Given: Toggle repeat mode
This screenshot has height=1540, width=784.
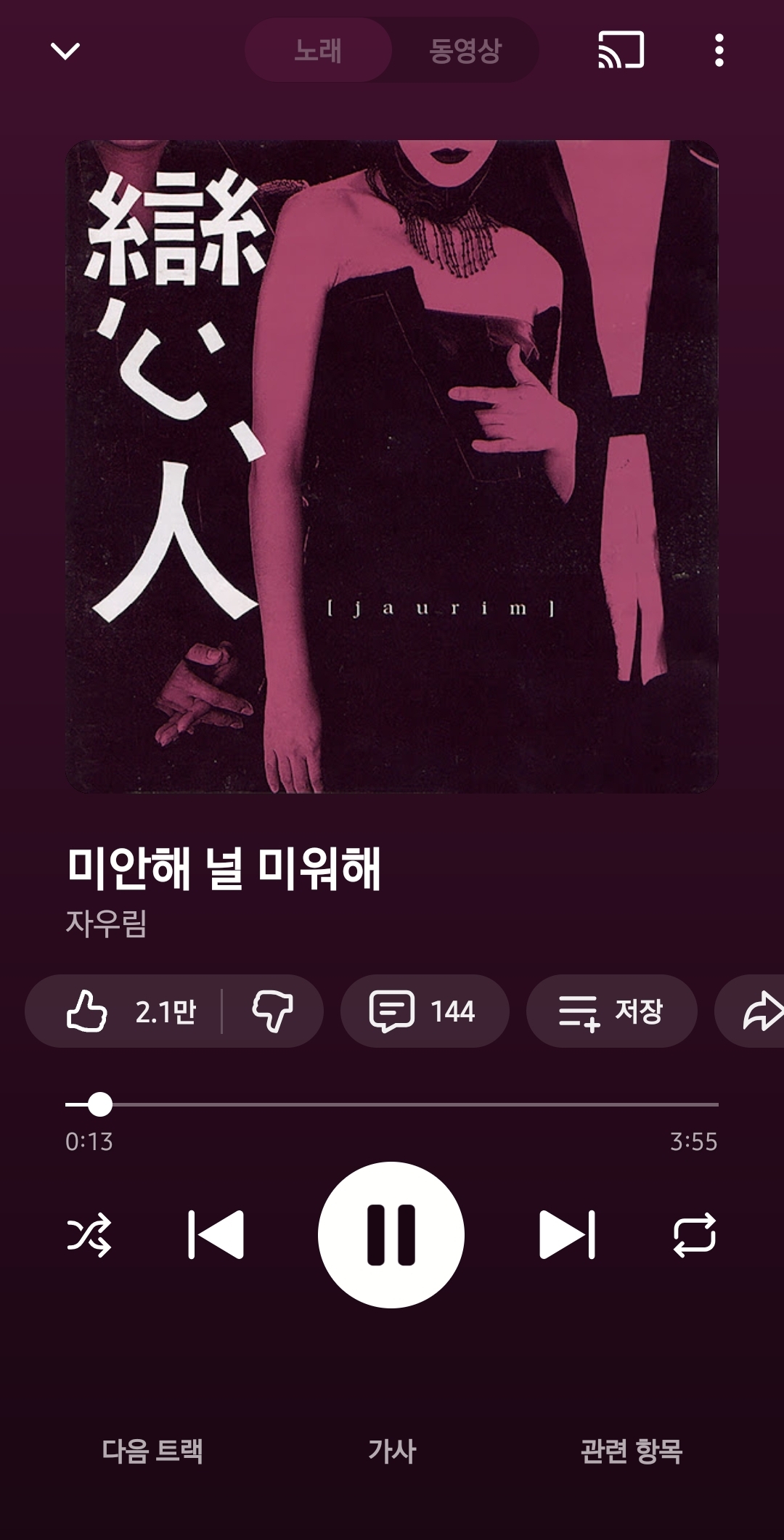Looking at the screenshot, I should (x=695, y=1234).
